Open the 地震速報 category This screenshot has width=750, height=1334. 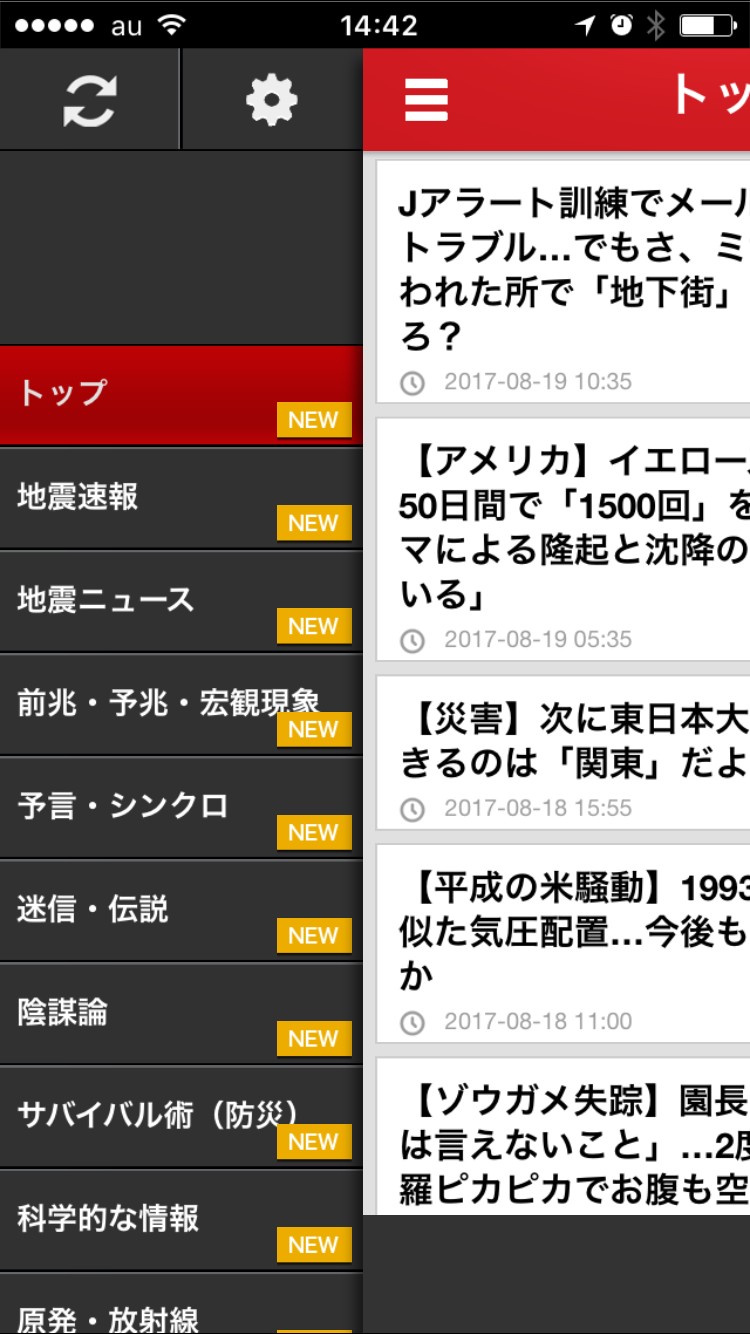click(x=180, y=498)
